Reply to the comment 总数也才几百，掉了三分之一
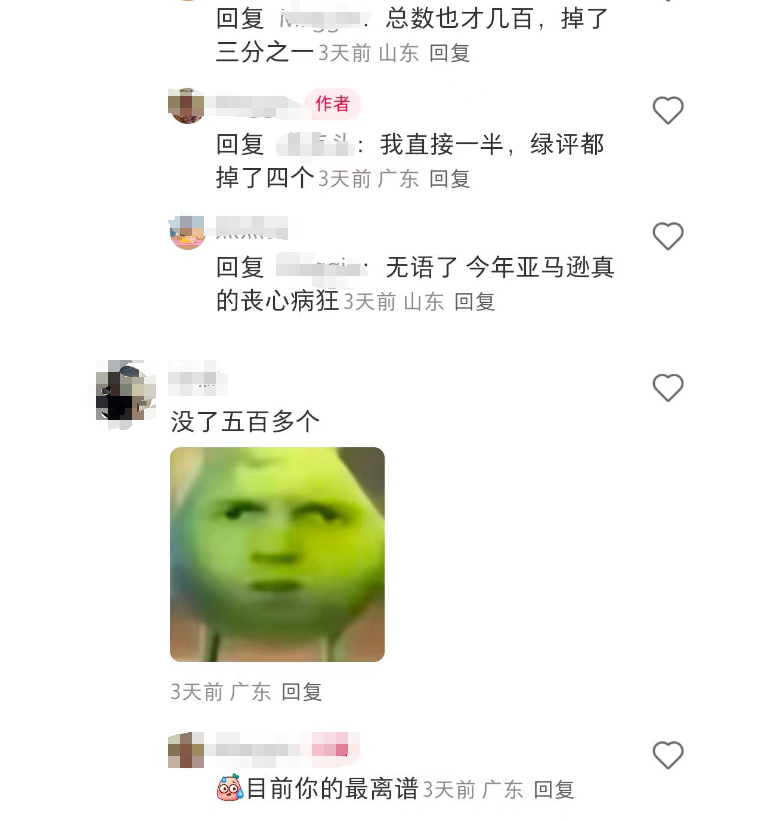Viewport: 758px width, 821px height. [x=449, y=53]
